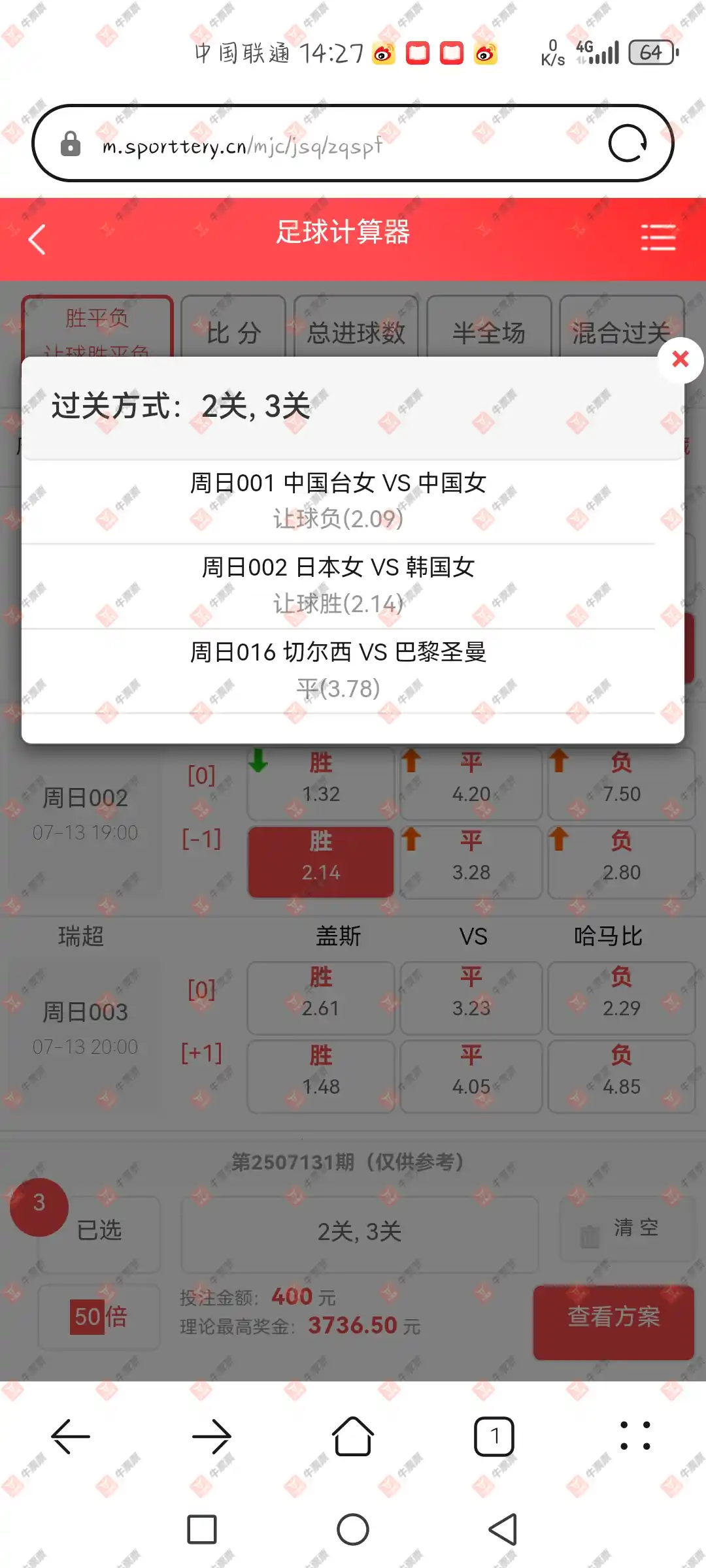Deselect 周日002 handicap 胜 2.14
This screenshot has width=706, height=1568.
pyautogui.click(x=320, y=862)
